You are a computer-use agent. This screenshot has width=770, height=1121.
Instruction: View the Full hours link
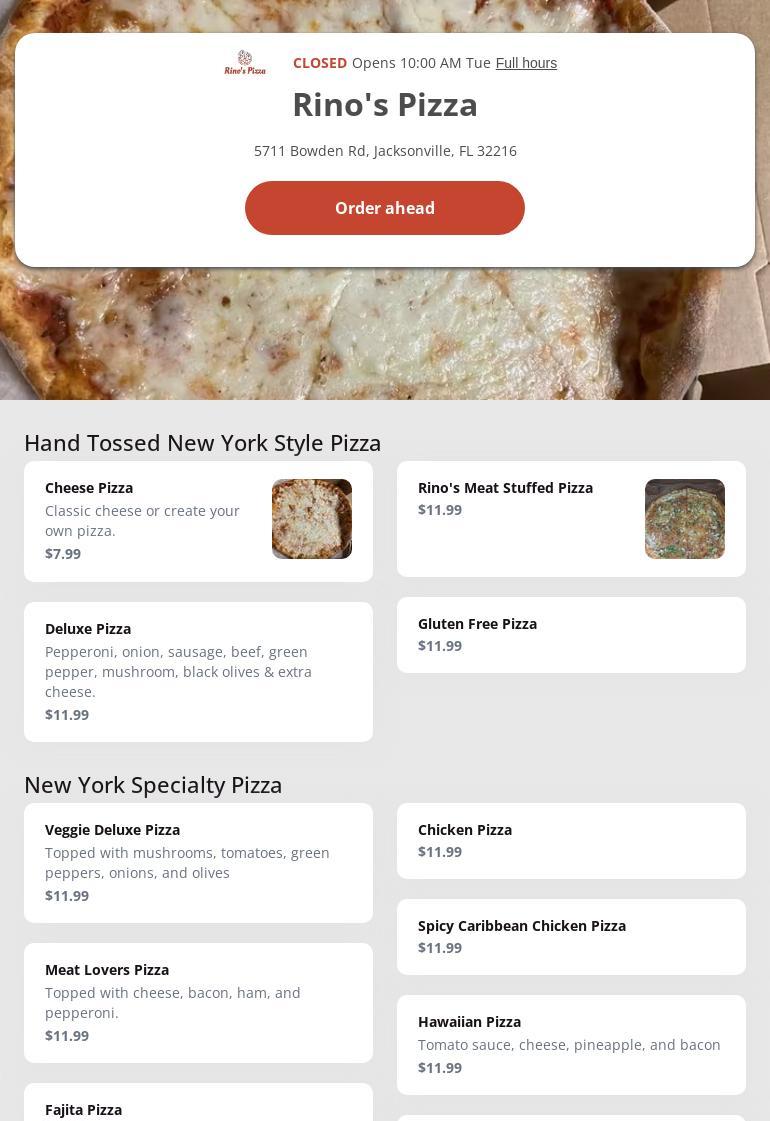click(x=526, y=63)
